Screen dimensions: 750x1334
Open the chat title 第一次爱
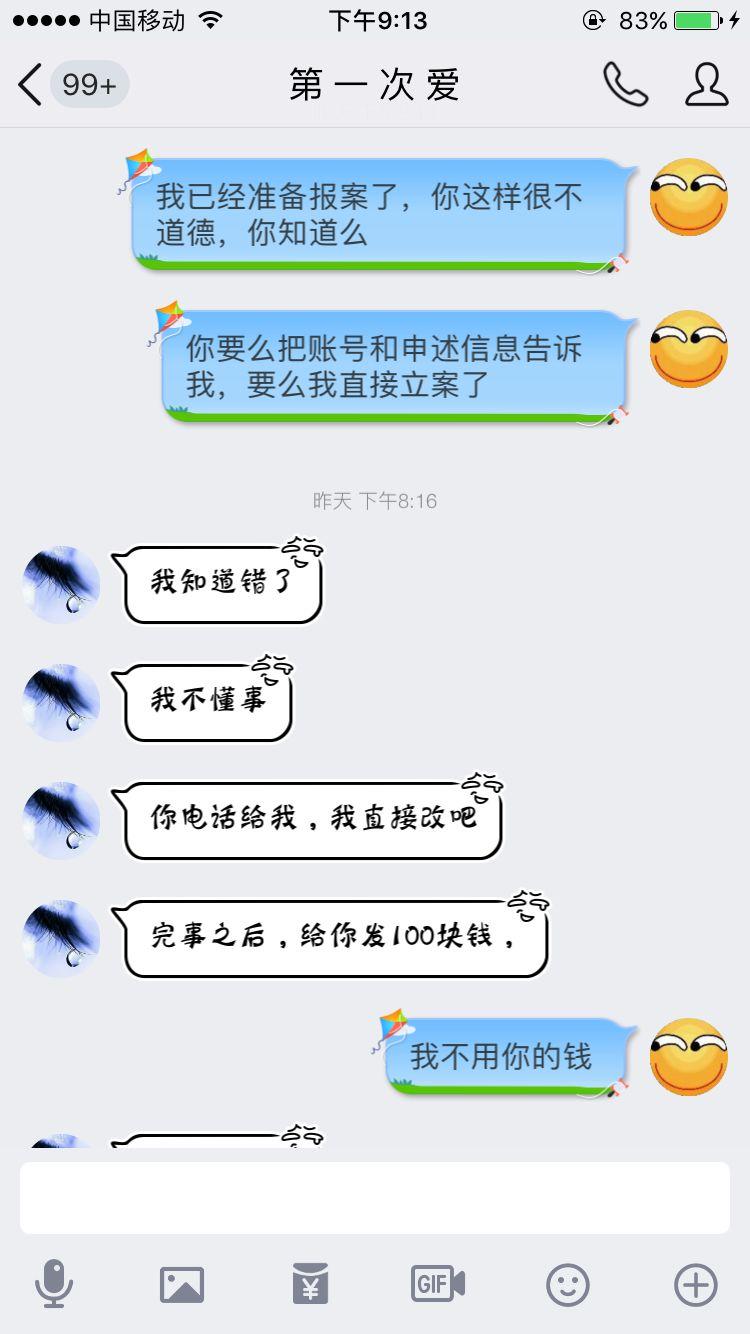(x=375, y=86)
